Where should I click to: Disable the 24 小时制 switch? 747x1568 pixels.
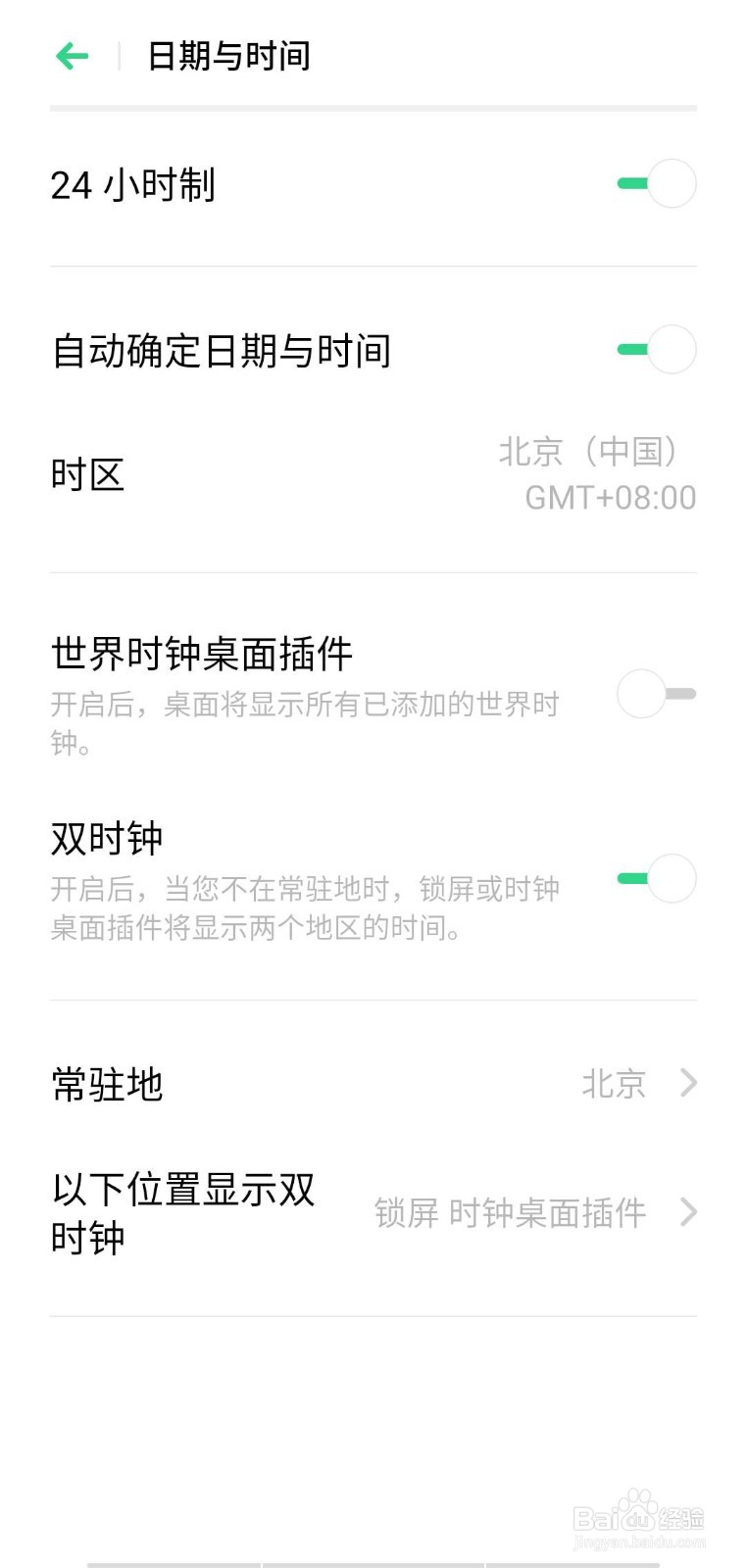(656, 183)
